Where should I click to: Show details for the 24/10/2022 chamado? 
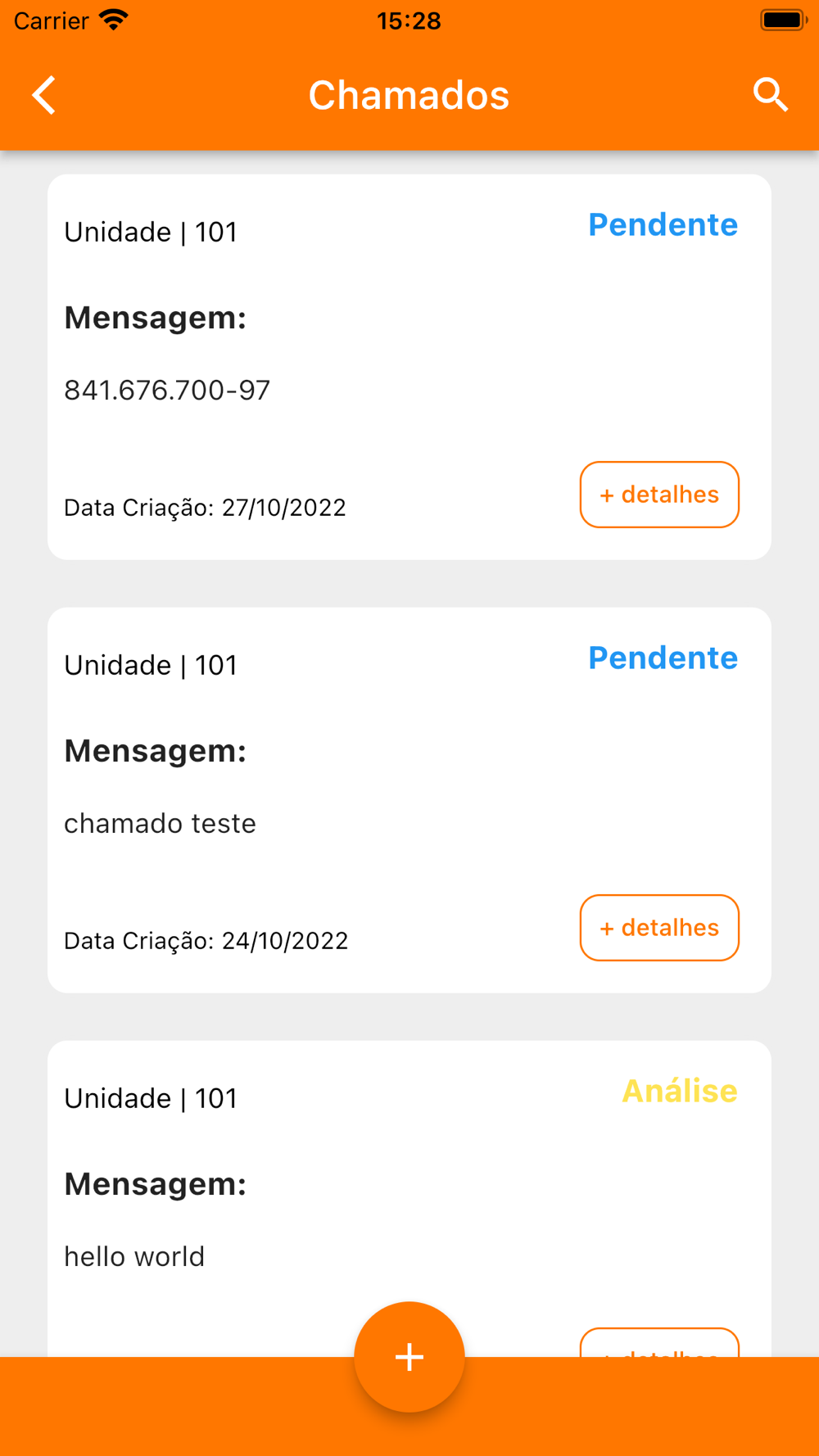(659, 928)
